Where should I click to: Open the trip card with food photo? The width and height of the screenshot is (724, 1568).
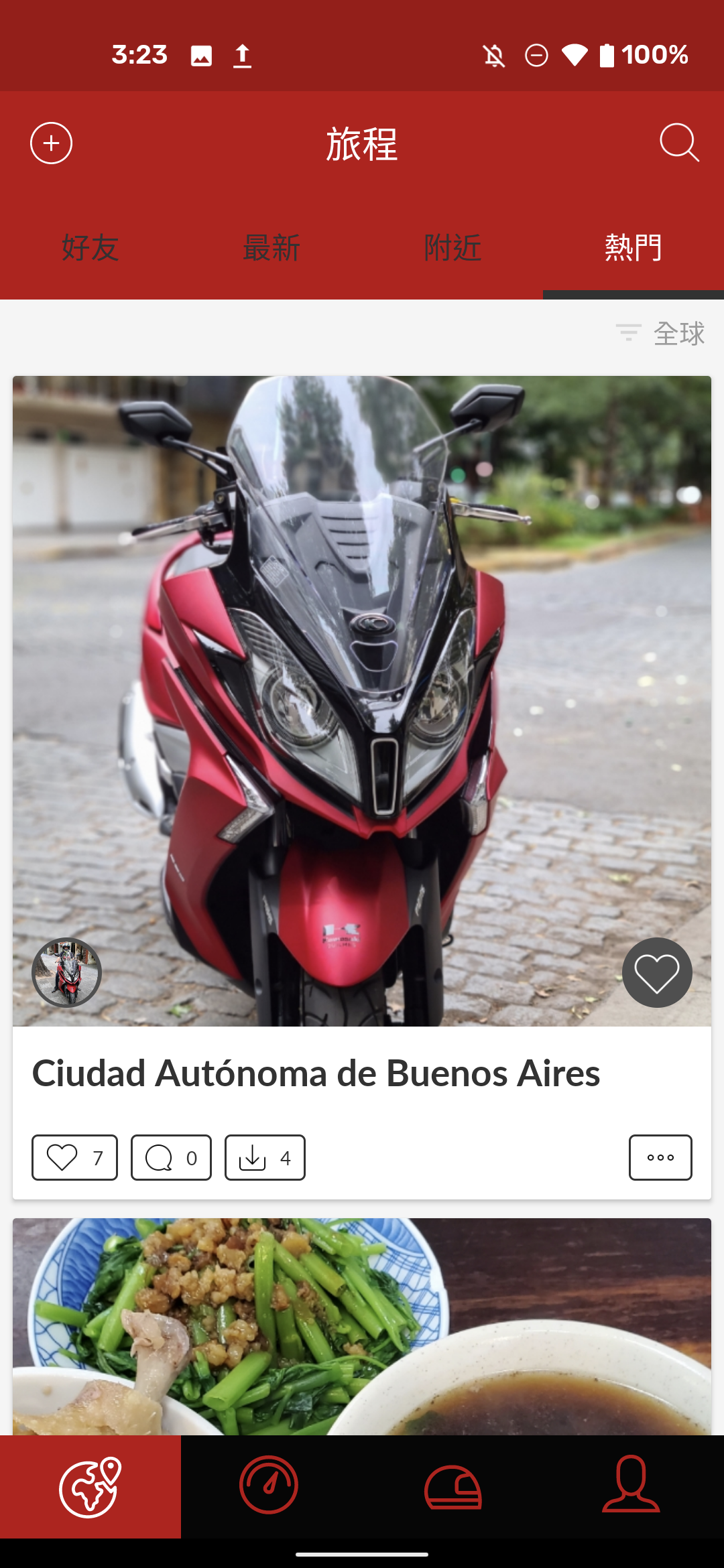(x=362, y=1327)
